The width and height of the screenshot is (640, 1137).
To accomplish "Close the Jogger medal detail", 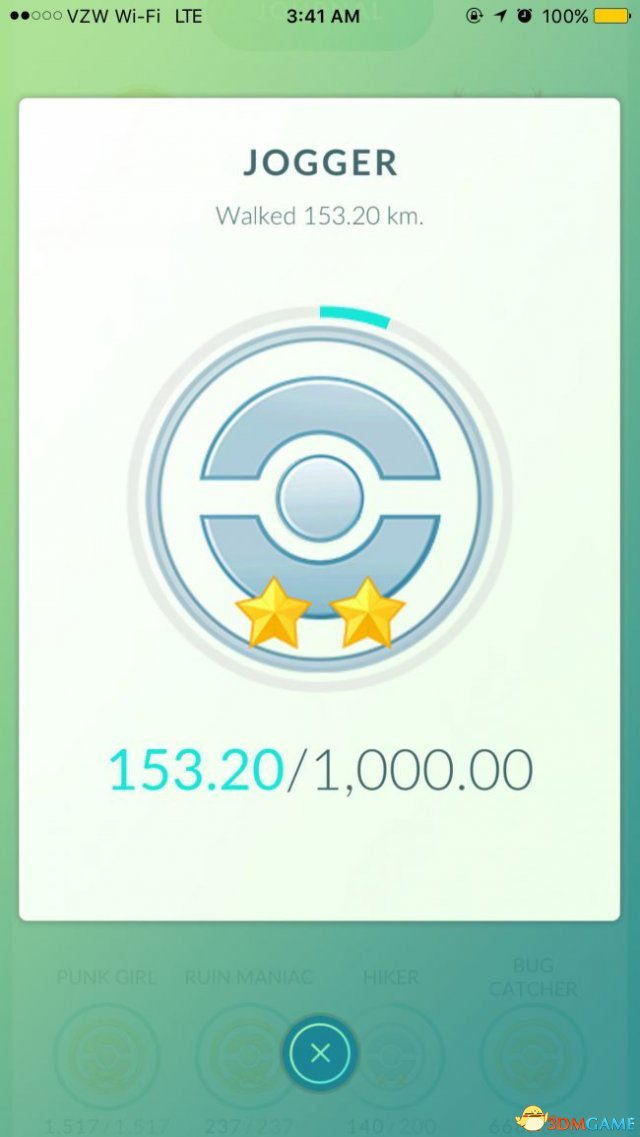I will pos(320,1052).
